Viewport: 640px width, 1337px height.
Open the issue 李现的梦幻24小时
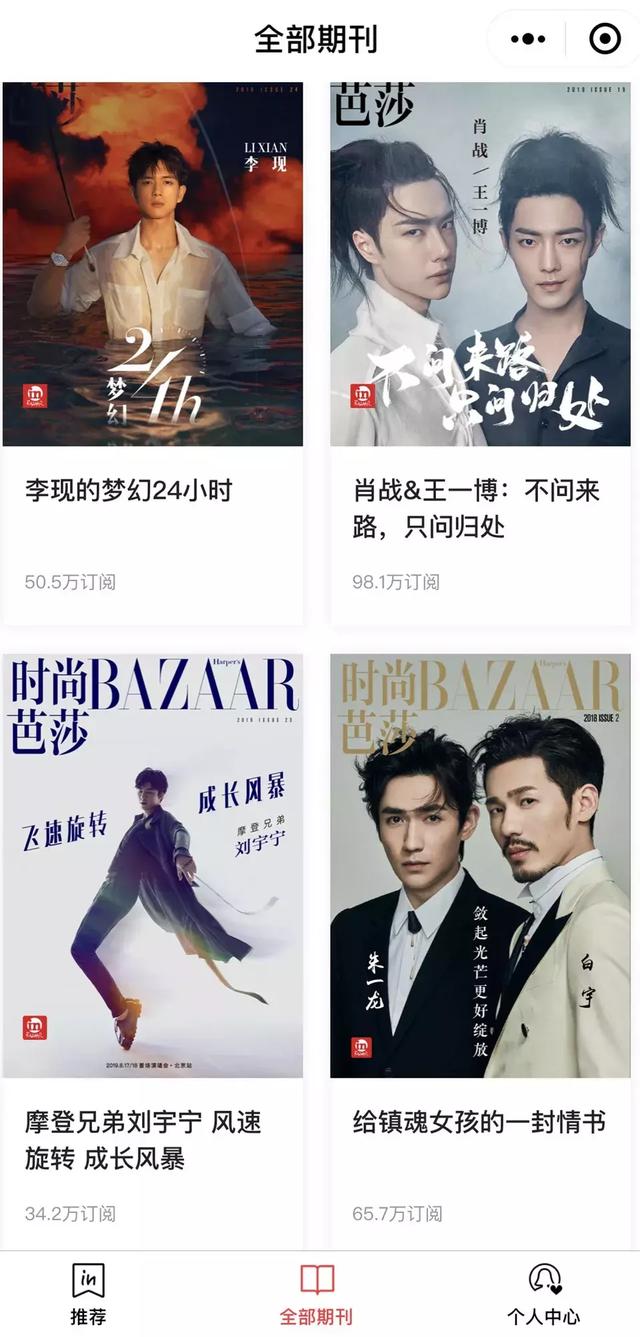point(153,265)
